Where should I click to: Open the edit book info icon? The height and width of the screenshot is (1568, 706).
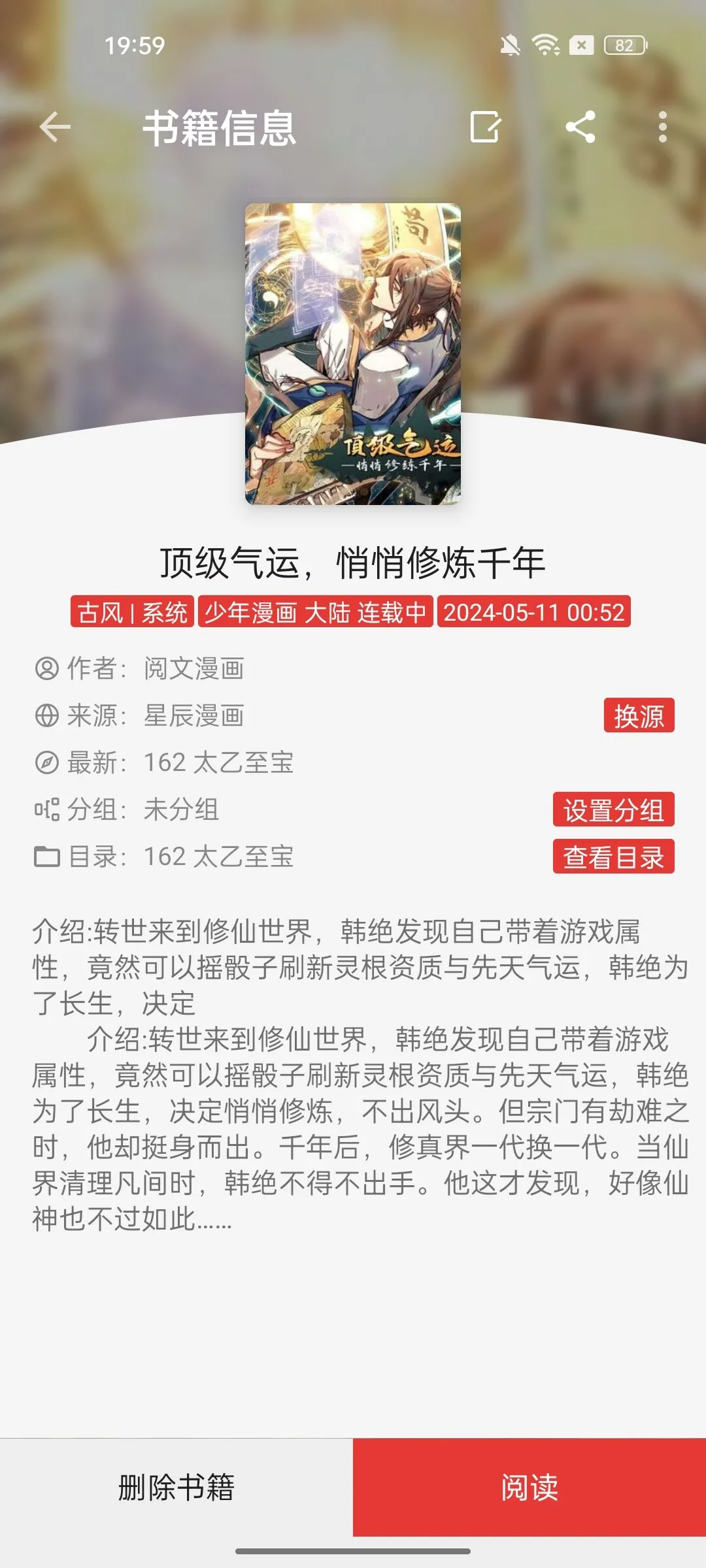(485, 127)
